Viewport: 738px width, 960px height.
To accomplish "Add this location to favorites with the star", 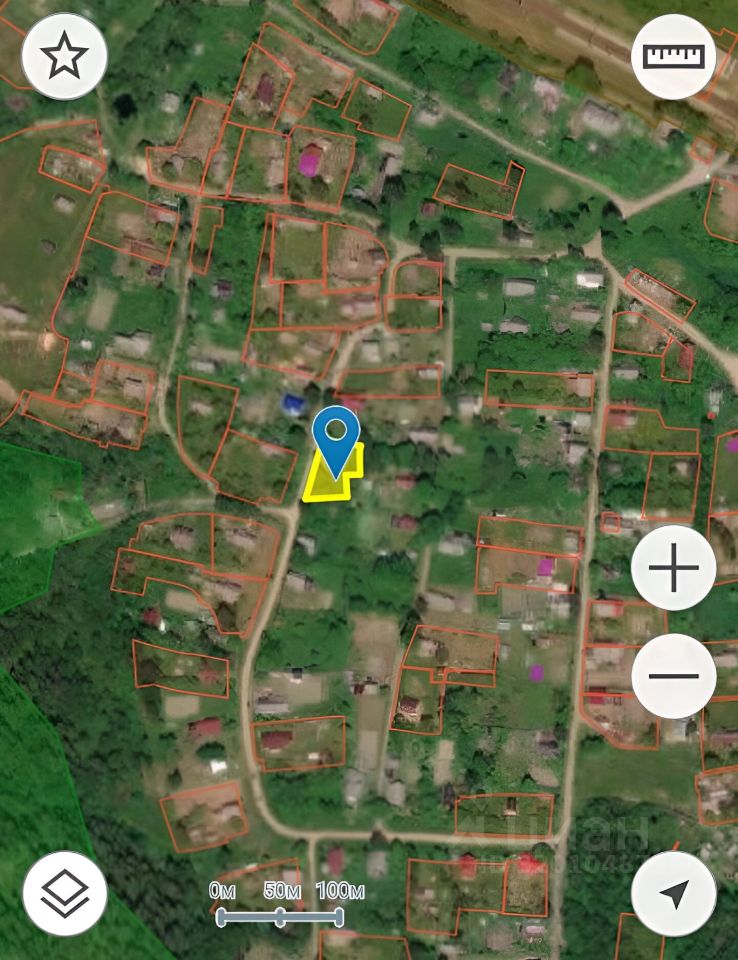I will (x=64, y=57).
